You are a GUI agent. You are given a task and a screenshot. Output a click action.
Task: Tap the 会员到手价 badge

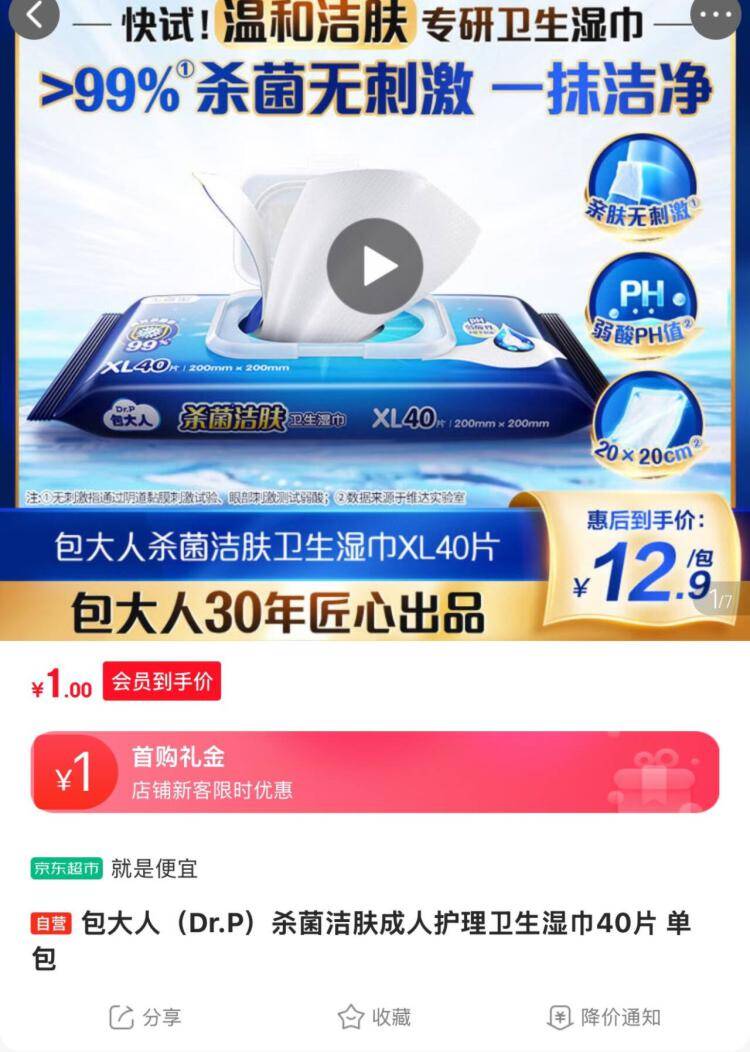coord(162,682)
